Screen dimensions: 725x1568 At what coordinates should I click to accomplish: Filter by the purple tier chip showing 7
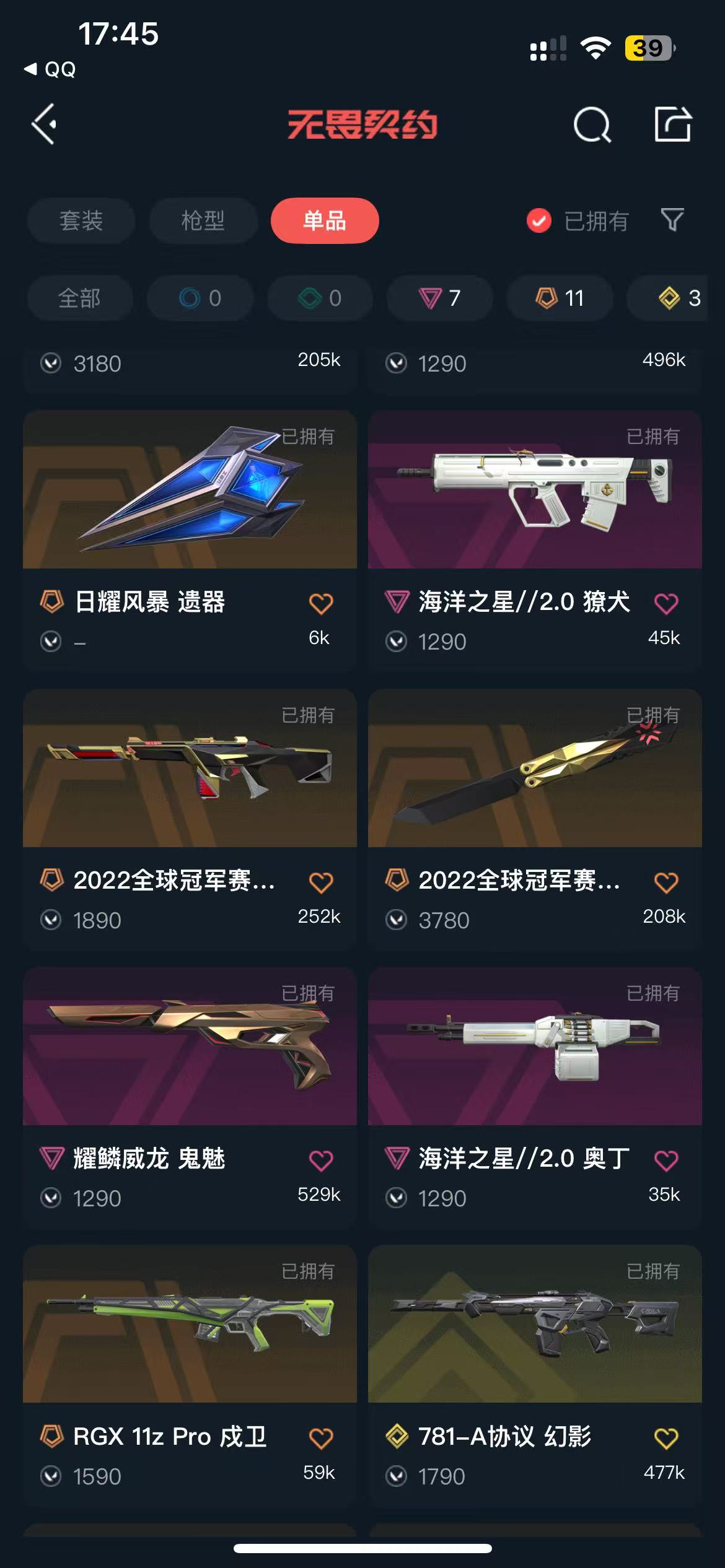pyautogui.click(x=439, y=298)
